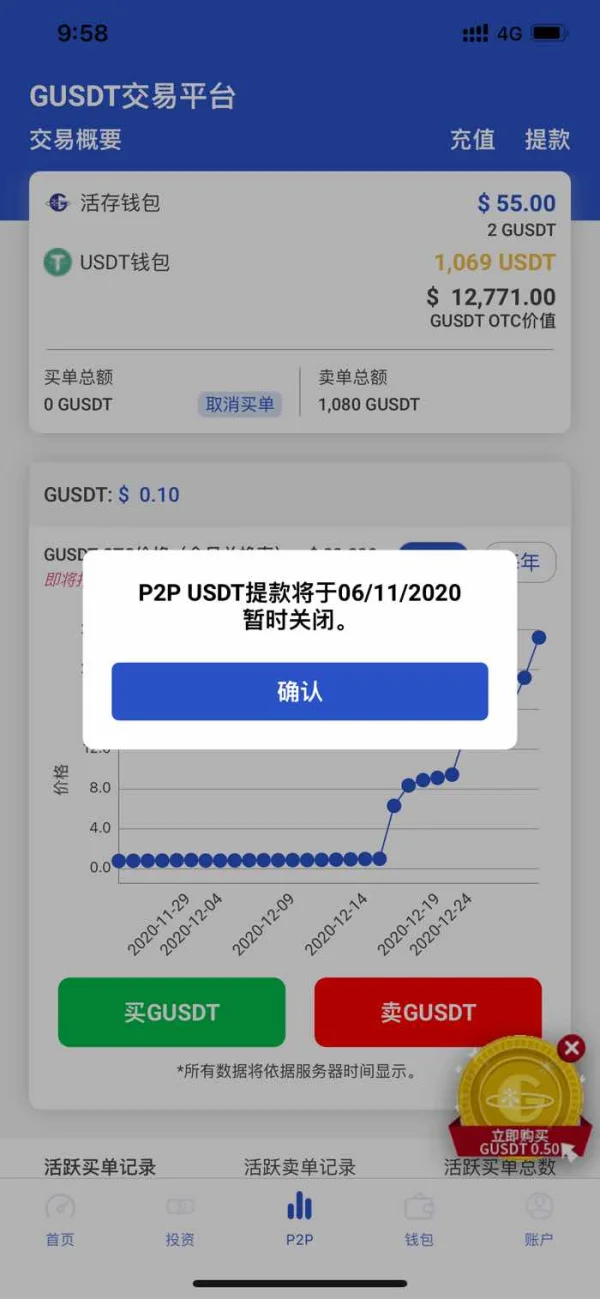
Task: Tap the red 卖GUSDT button
Action: [427, 1012]
